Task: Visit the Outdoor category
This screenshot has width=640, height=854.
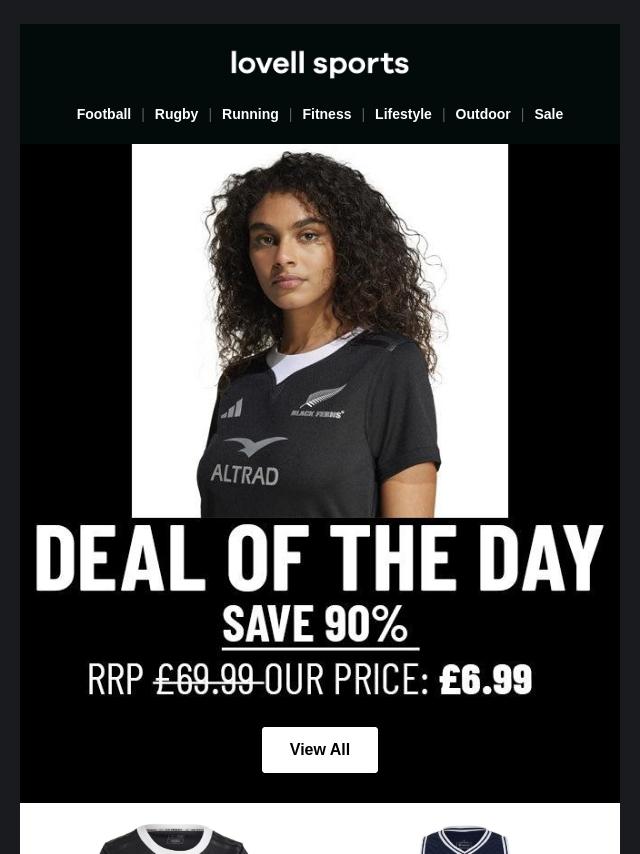Action: point(483,114)
